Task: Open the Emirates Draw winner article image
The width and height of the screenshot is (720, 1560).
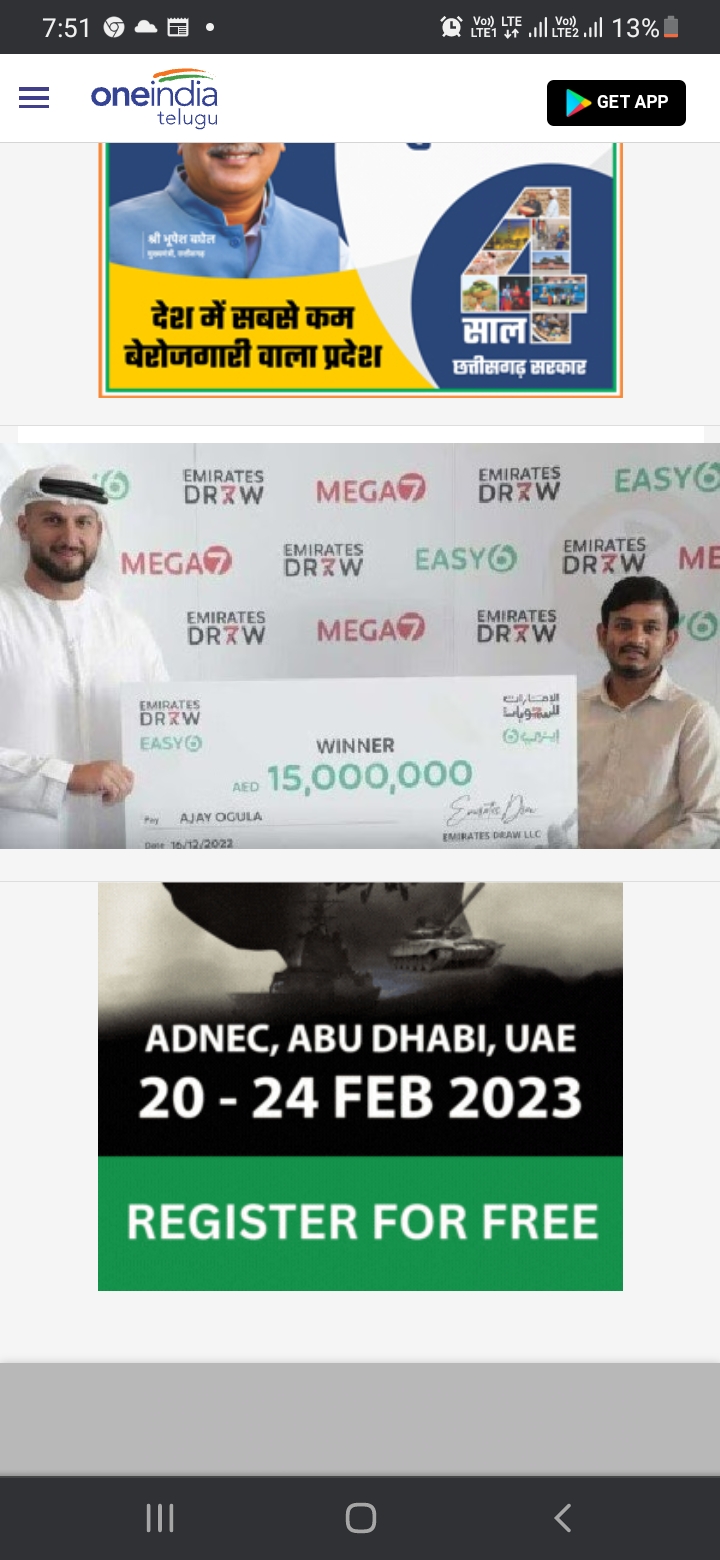Action: (x=360, y=645)
